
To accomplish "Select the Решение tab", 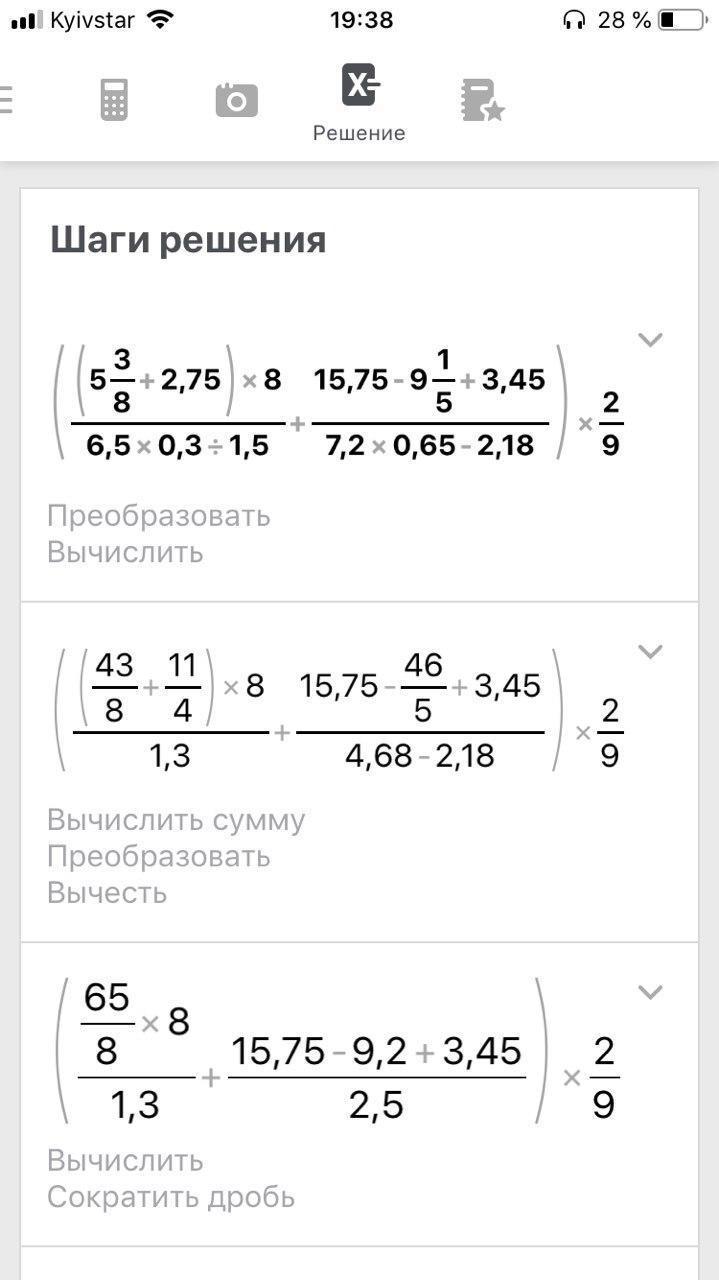I will click(359, 101).
